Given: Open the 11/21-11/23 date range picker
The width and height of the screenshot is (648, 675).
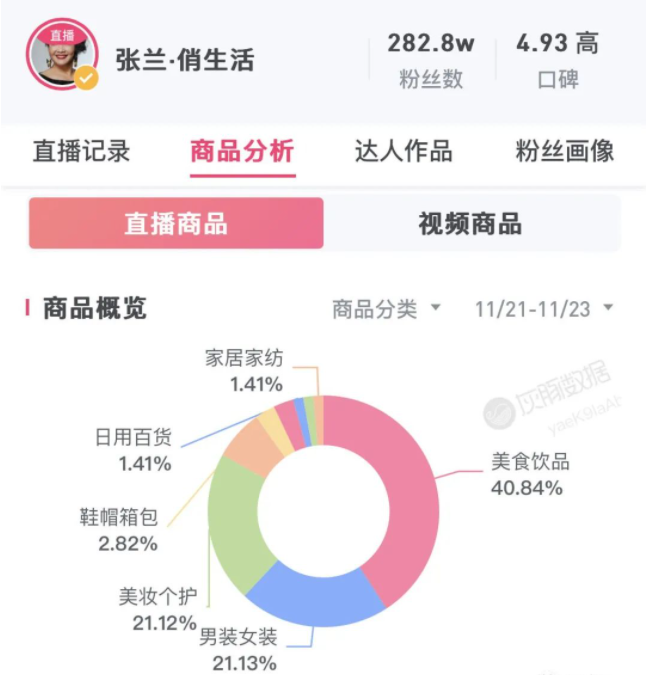Looking at the screenshot, I should (544, 309).
